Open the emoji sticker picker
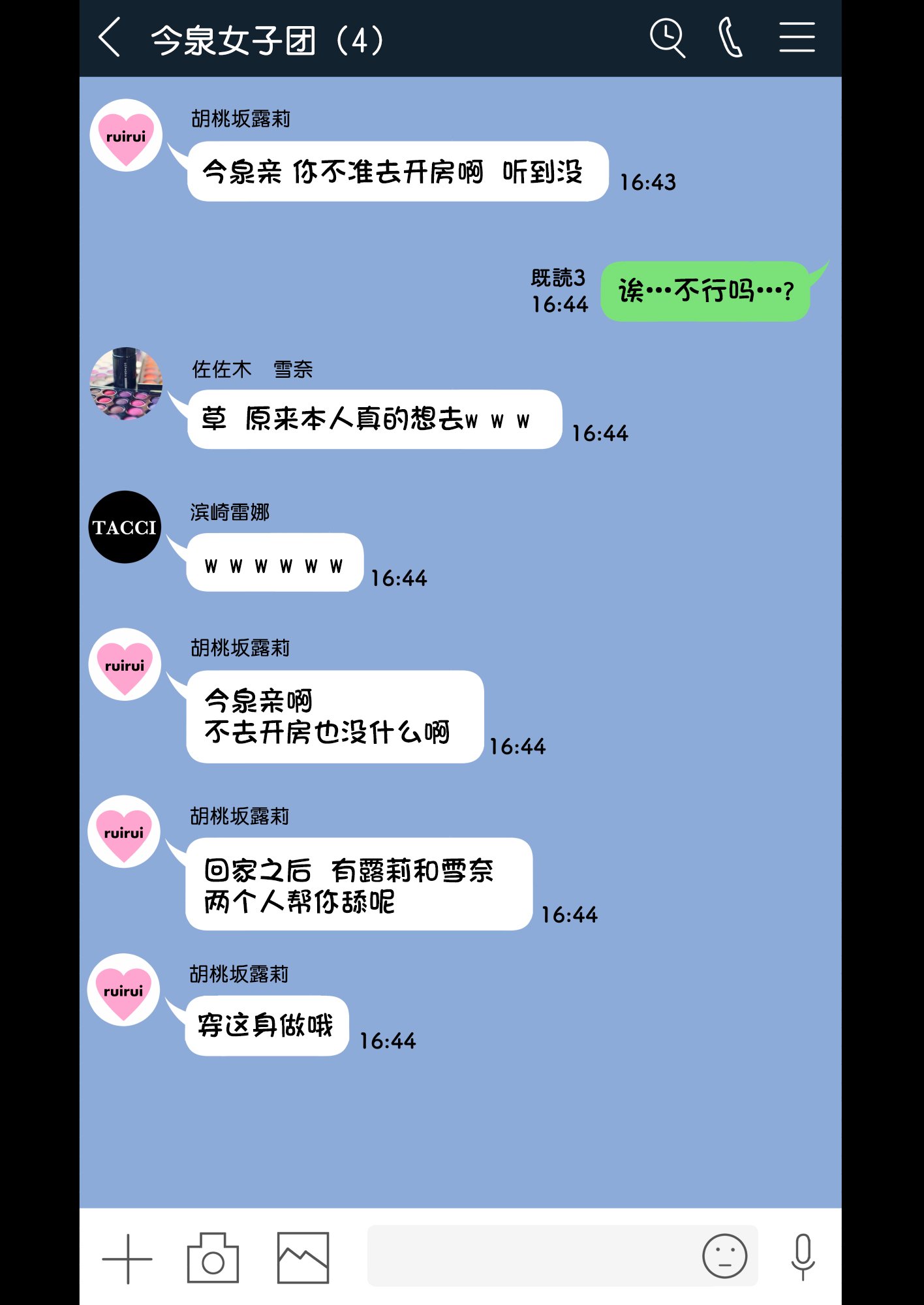This screenshot has width=924, height=1305. click(724, 1255)
